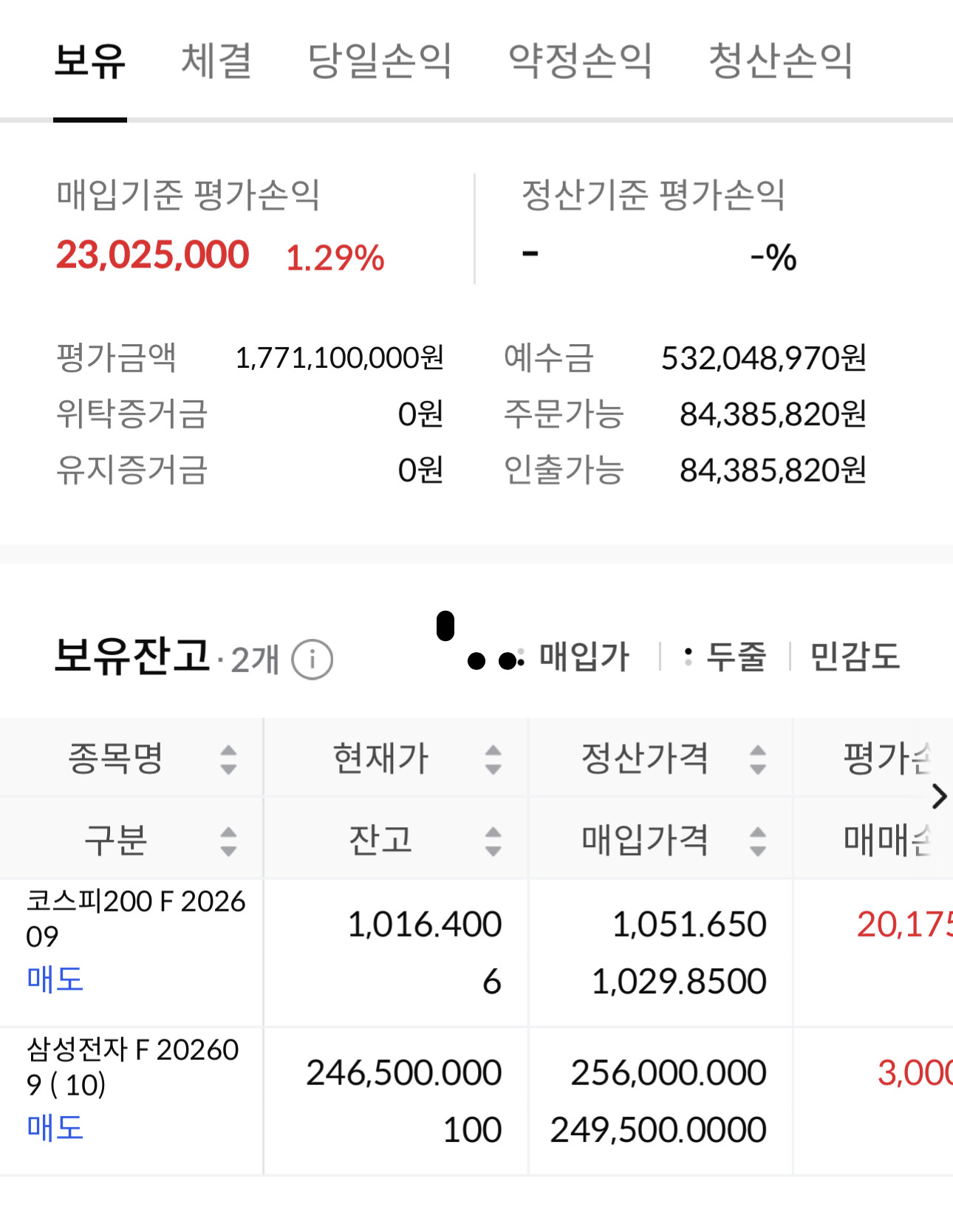Sort by the 매입가격 column
This screenshot has width=953, height=1232.
click(x=660, y=840)
